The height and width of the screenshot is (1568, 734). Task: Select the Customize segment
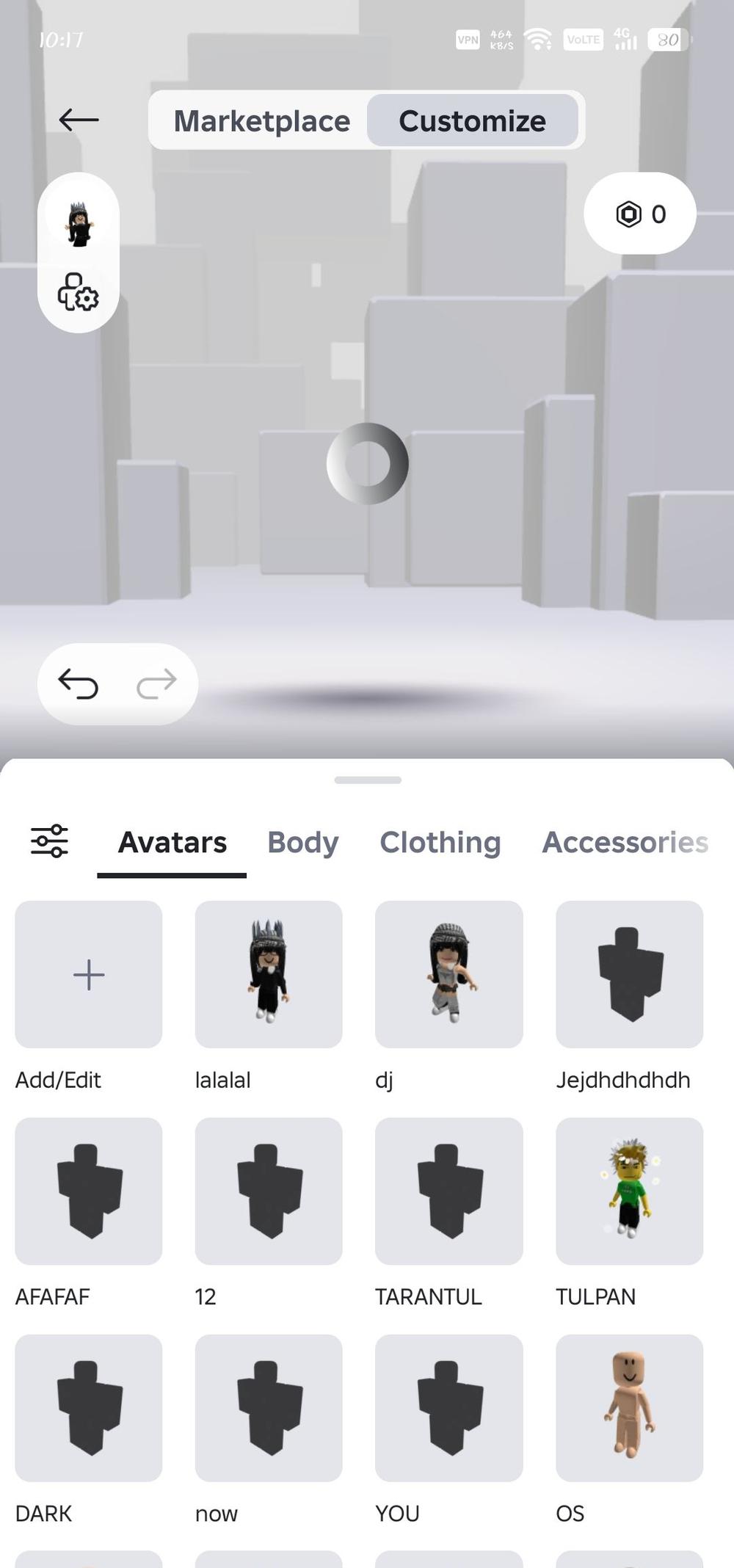click(x=472, y=121)
